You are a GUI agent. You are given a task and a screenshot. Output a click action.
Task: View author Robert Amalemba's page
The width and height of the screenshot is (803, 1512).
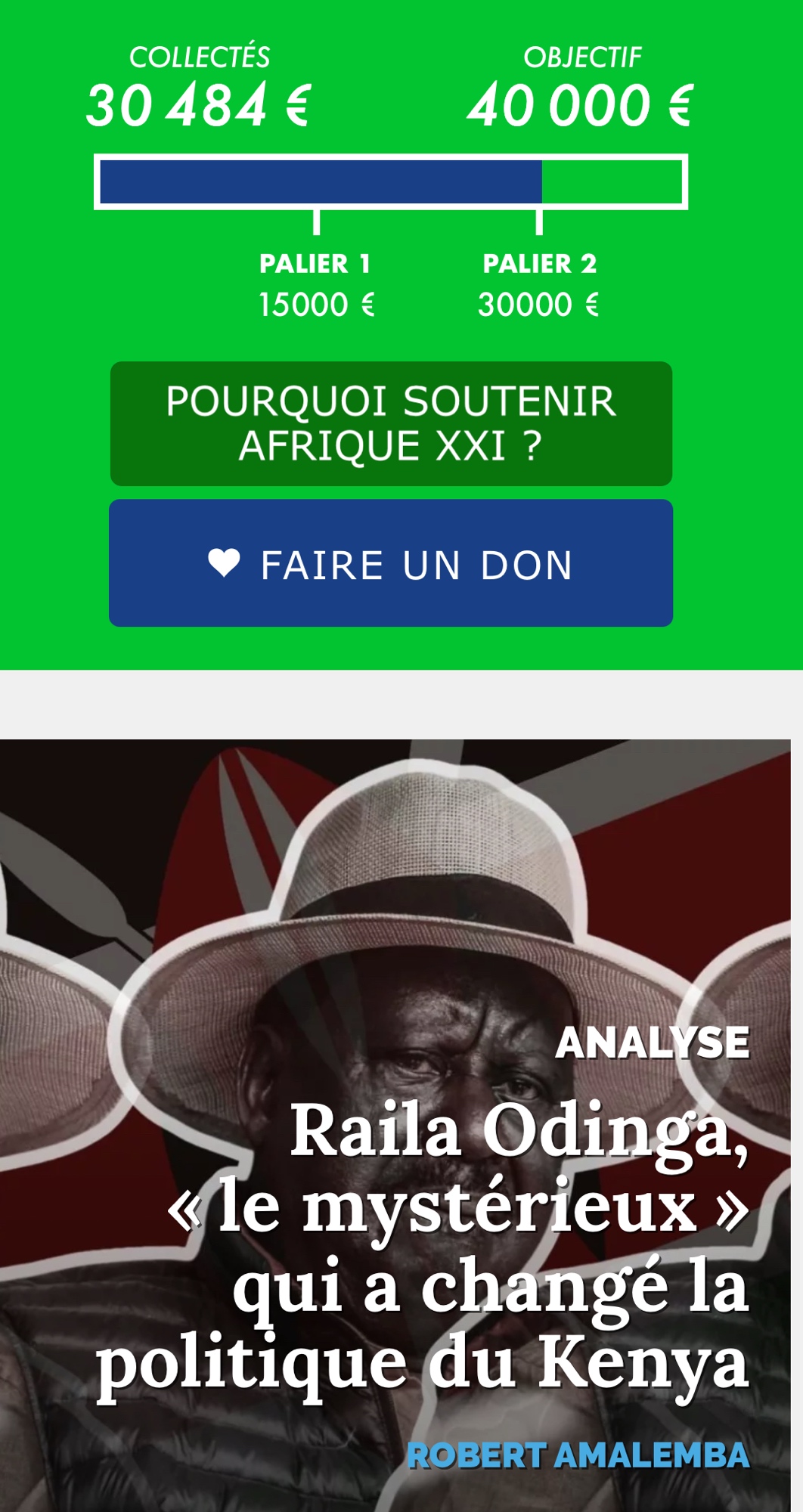578,1455
